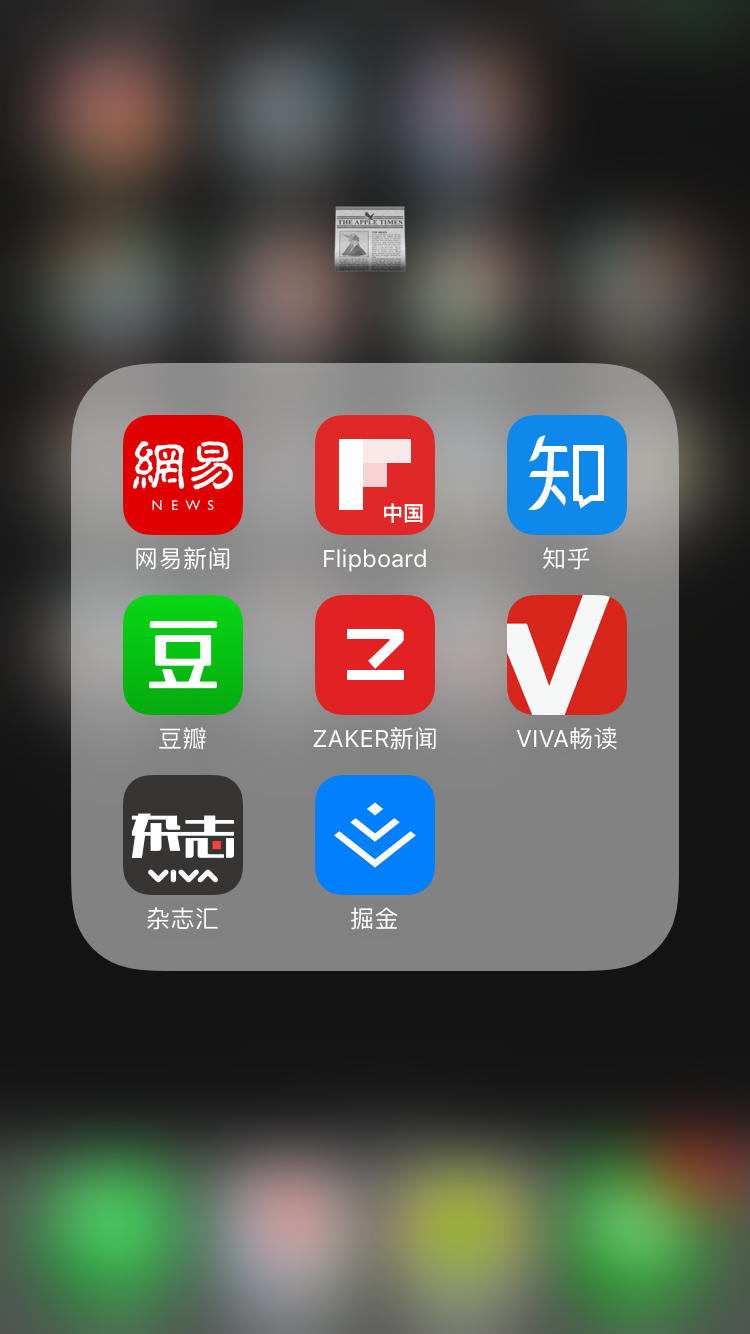The width and height of the screenshot is (750, 1334).
Task: Open ZAKER新闻
Action: tap(375, 655)
